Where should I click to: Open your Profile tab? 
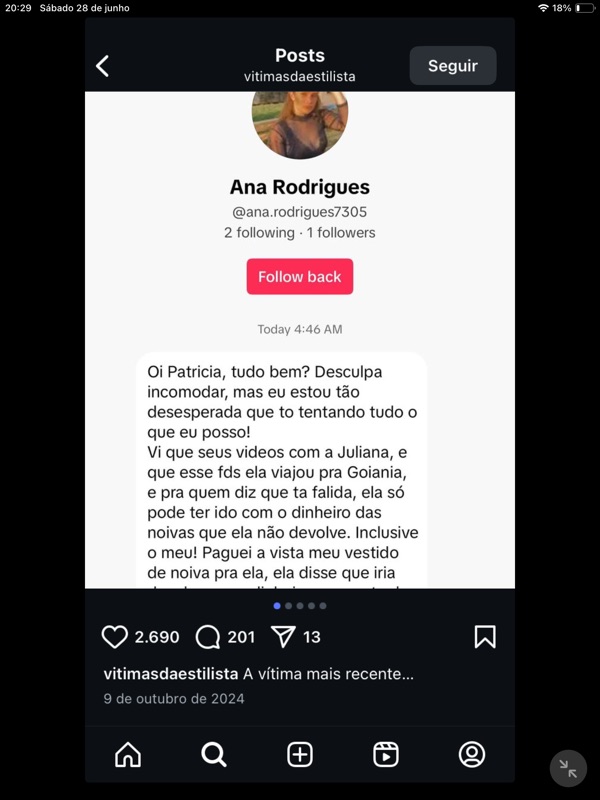(472, 754)
